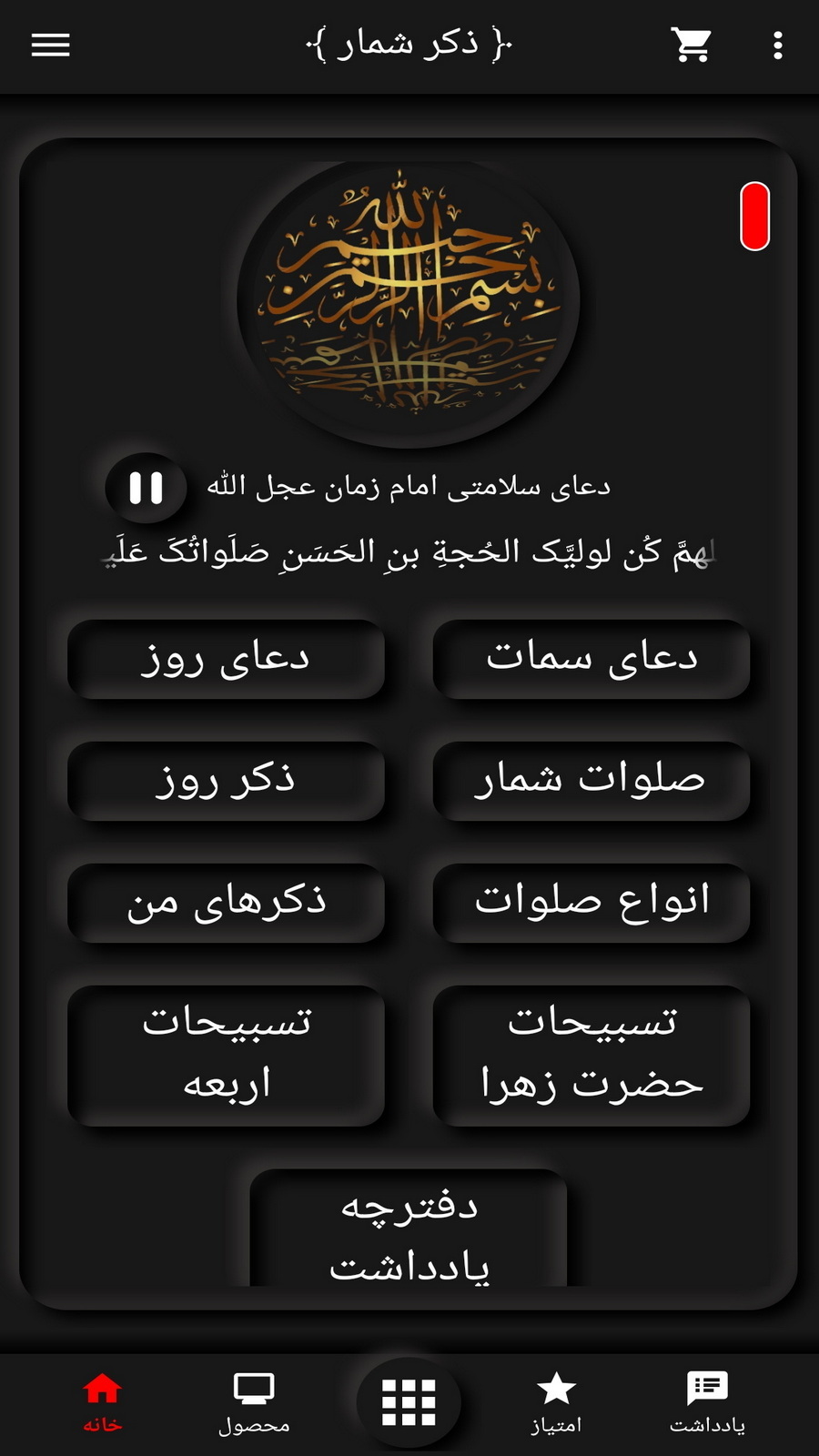Screen dimensions: 819x1456
Task: Switch to the محصول tab
Action: coord(254,1401)
